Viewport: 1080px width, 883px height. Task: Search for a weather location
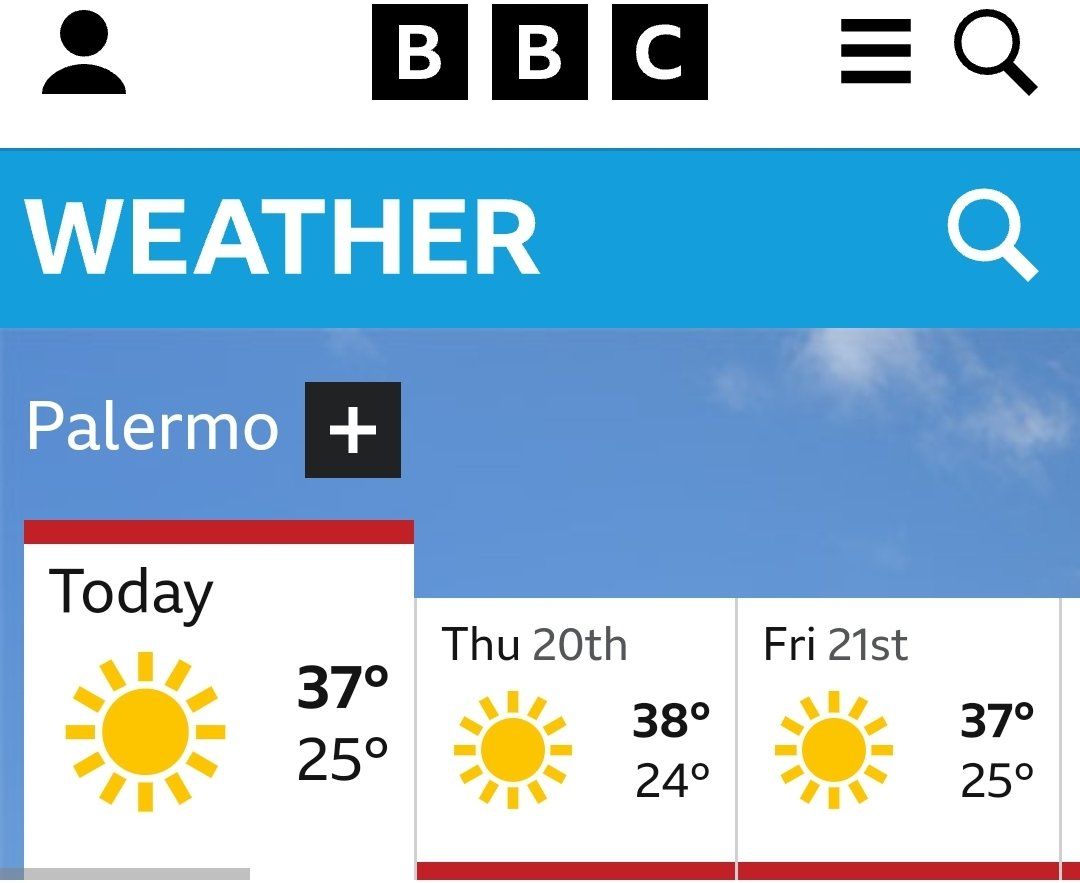click(x=992, y=237)
